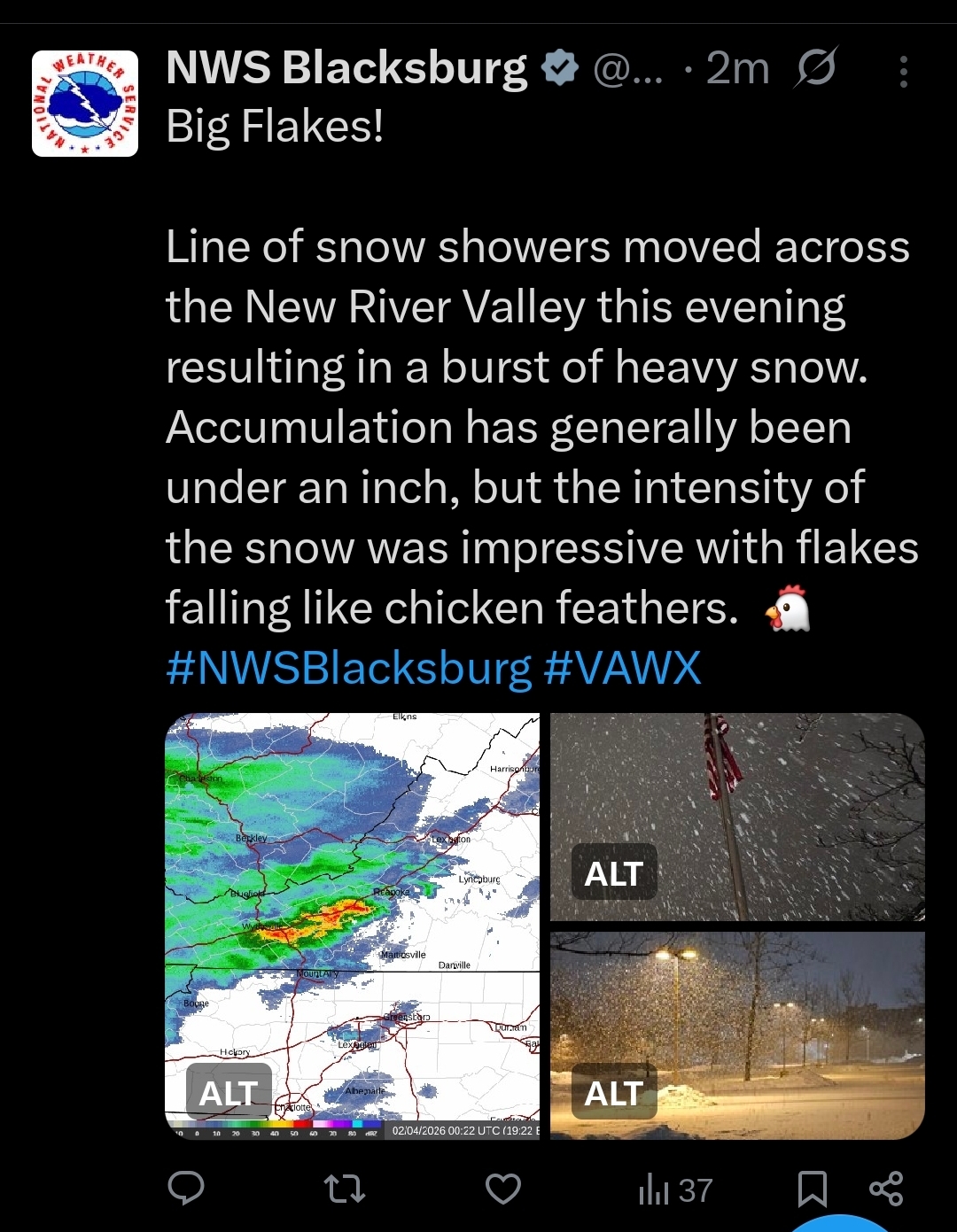957x1232 pixels.
Task: Show ALT text for radar image
Action: [x=228, y=1094]
